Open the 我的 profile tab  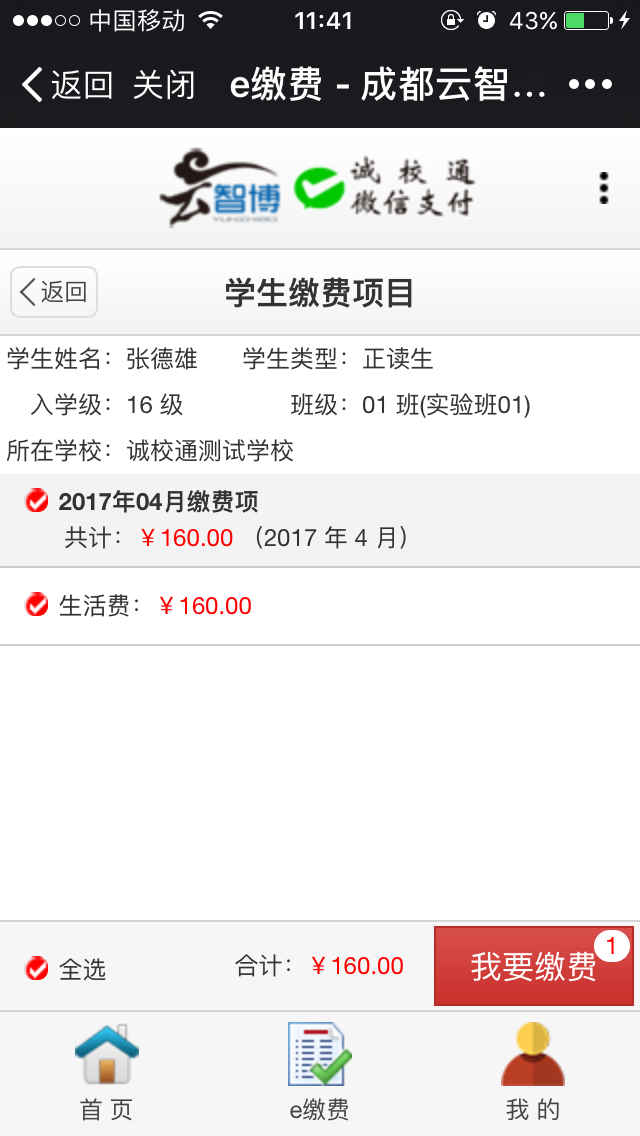coord(533,1073)
